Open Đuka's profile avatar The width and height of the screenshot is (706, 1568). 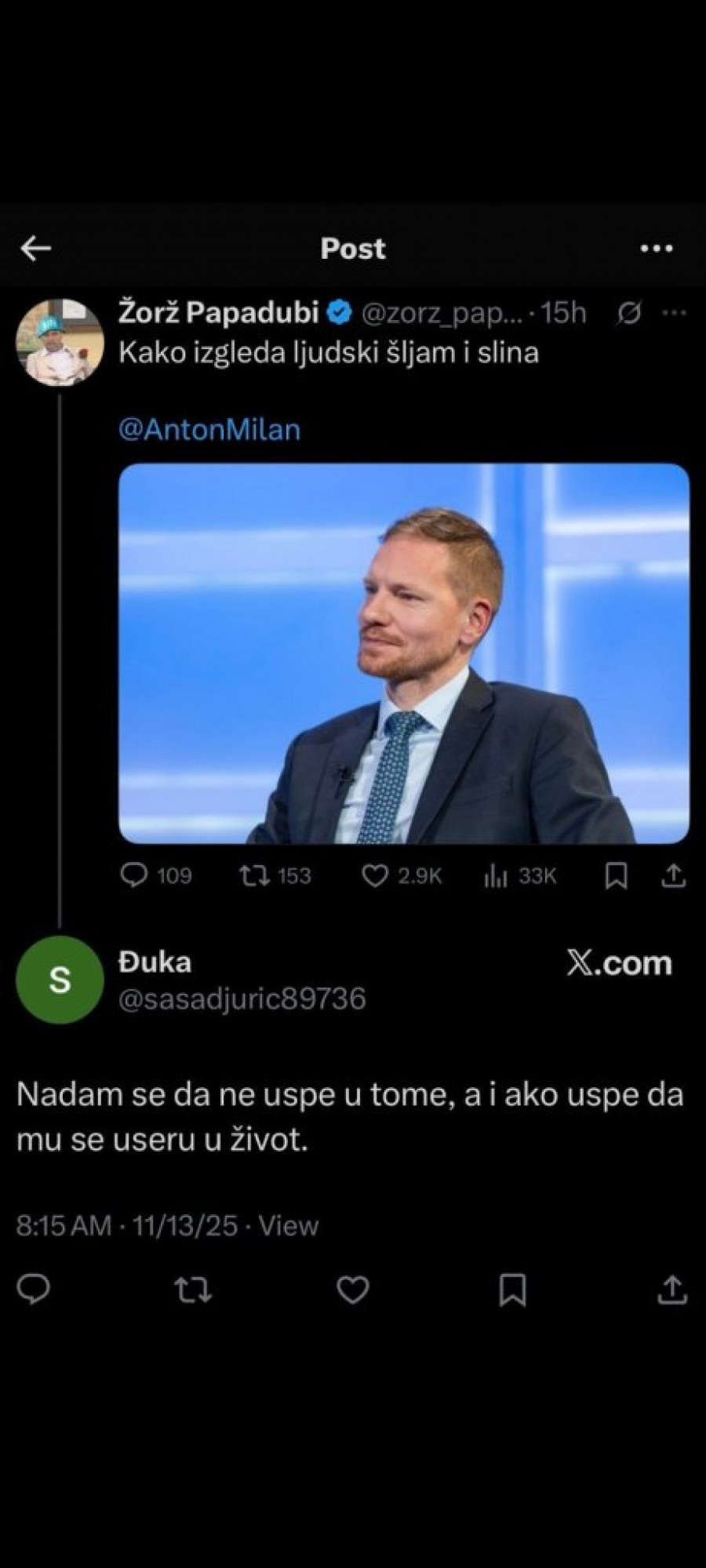(x=60, y=980)
